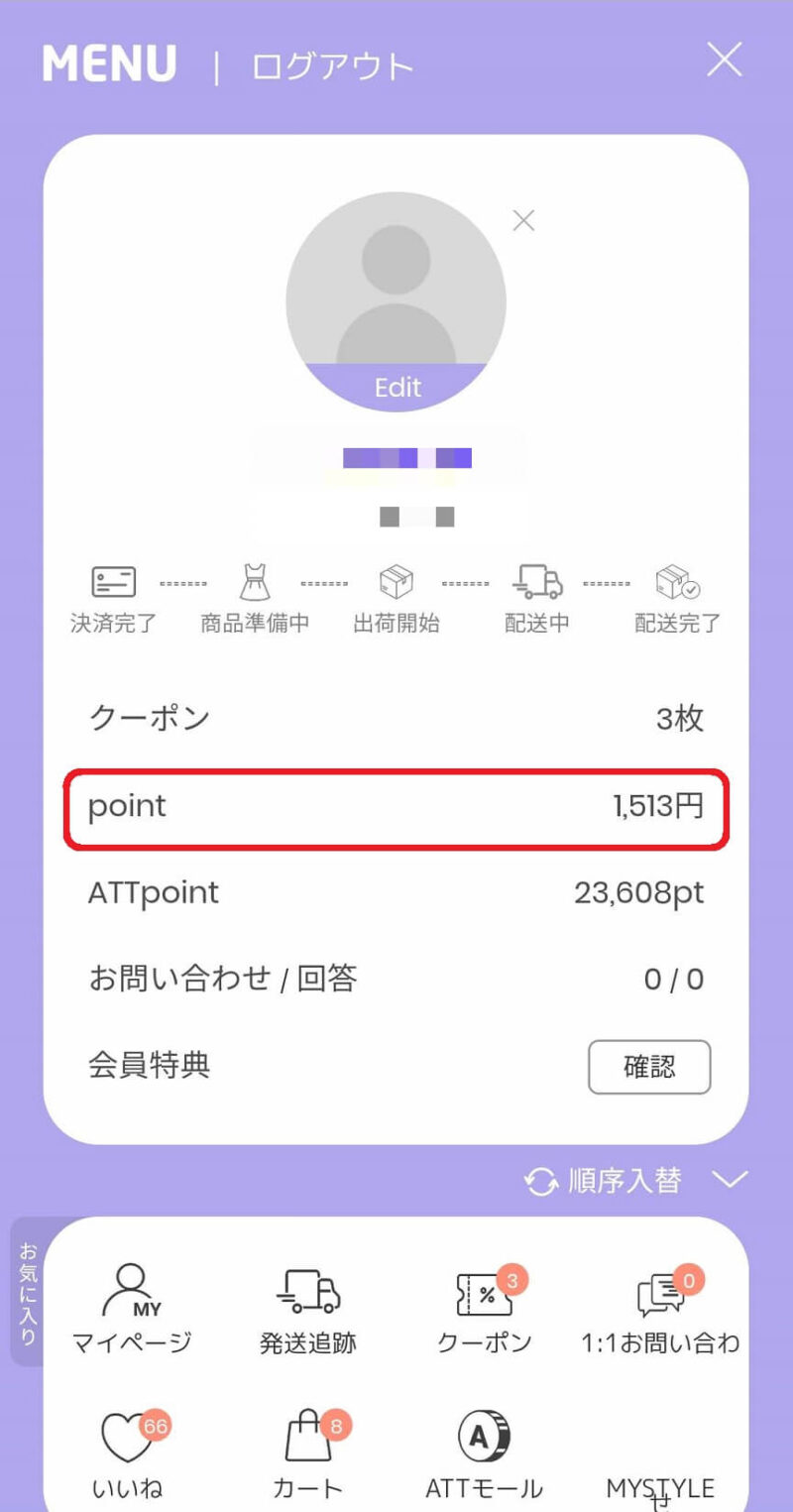Tap the 確認 button for 会員特典
This screenshot has width=793, height=1512.
649,1067
